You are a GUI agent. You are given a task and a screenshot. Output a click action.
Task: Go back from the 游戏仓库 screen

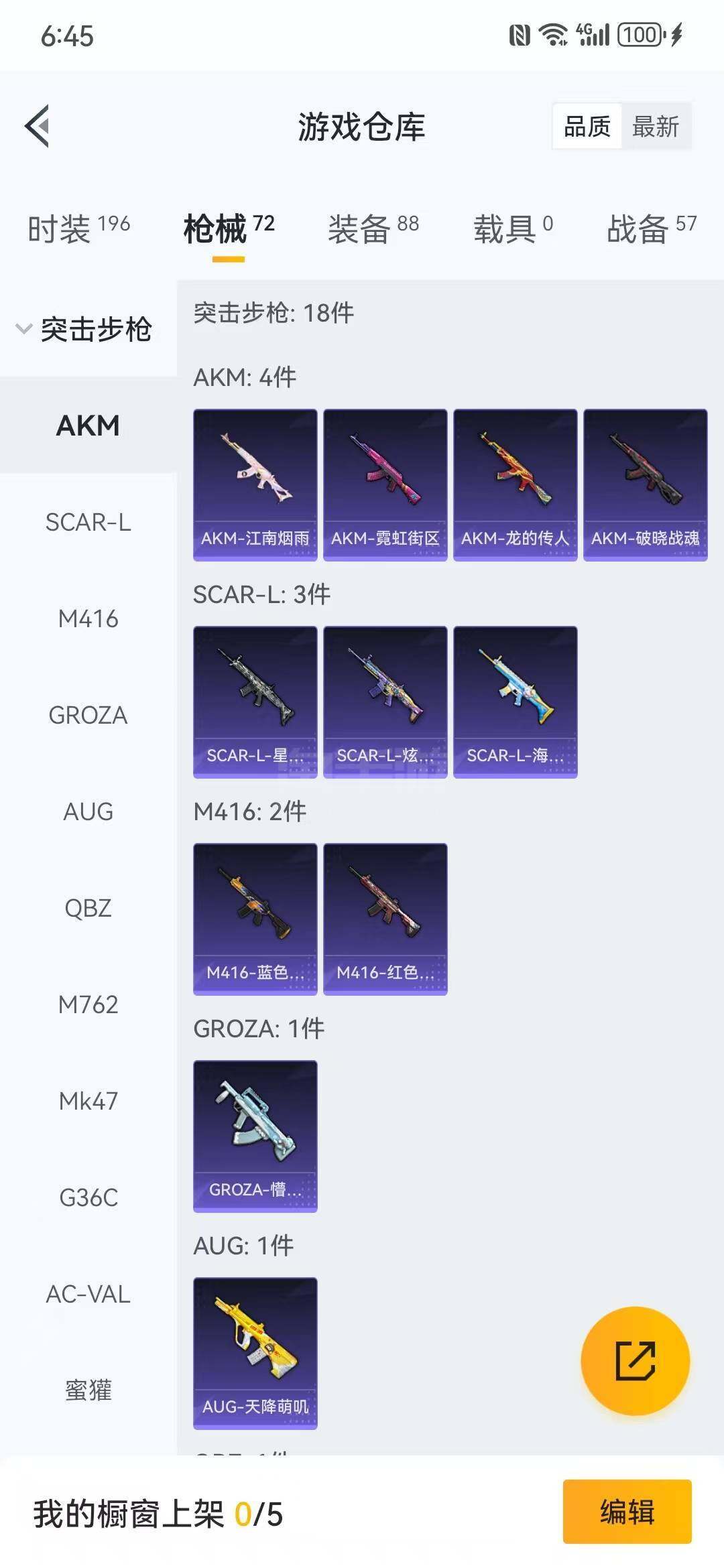tap(38, 126)
